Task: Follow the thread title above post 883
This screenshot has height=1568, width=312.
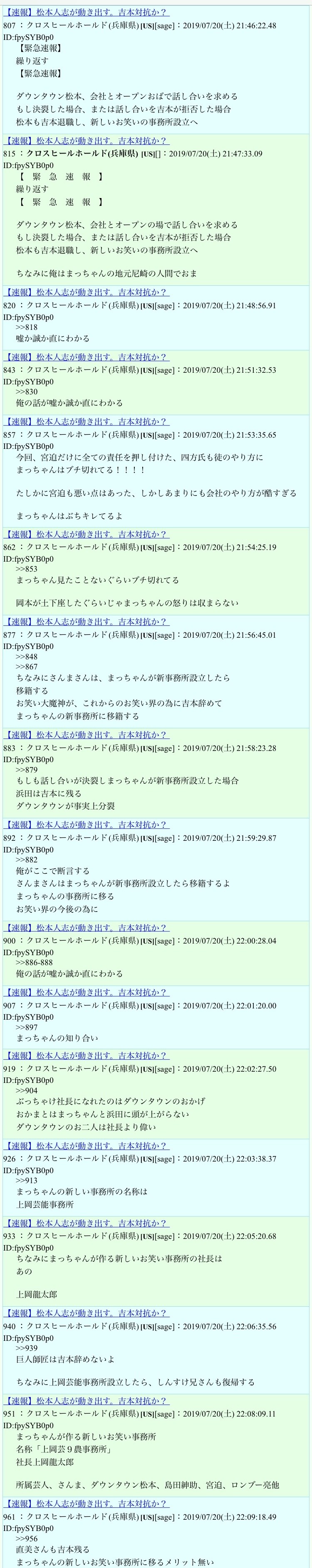Action: [86, 735]
